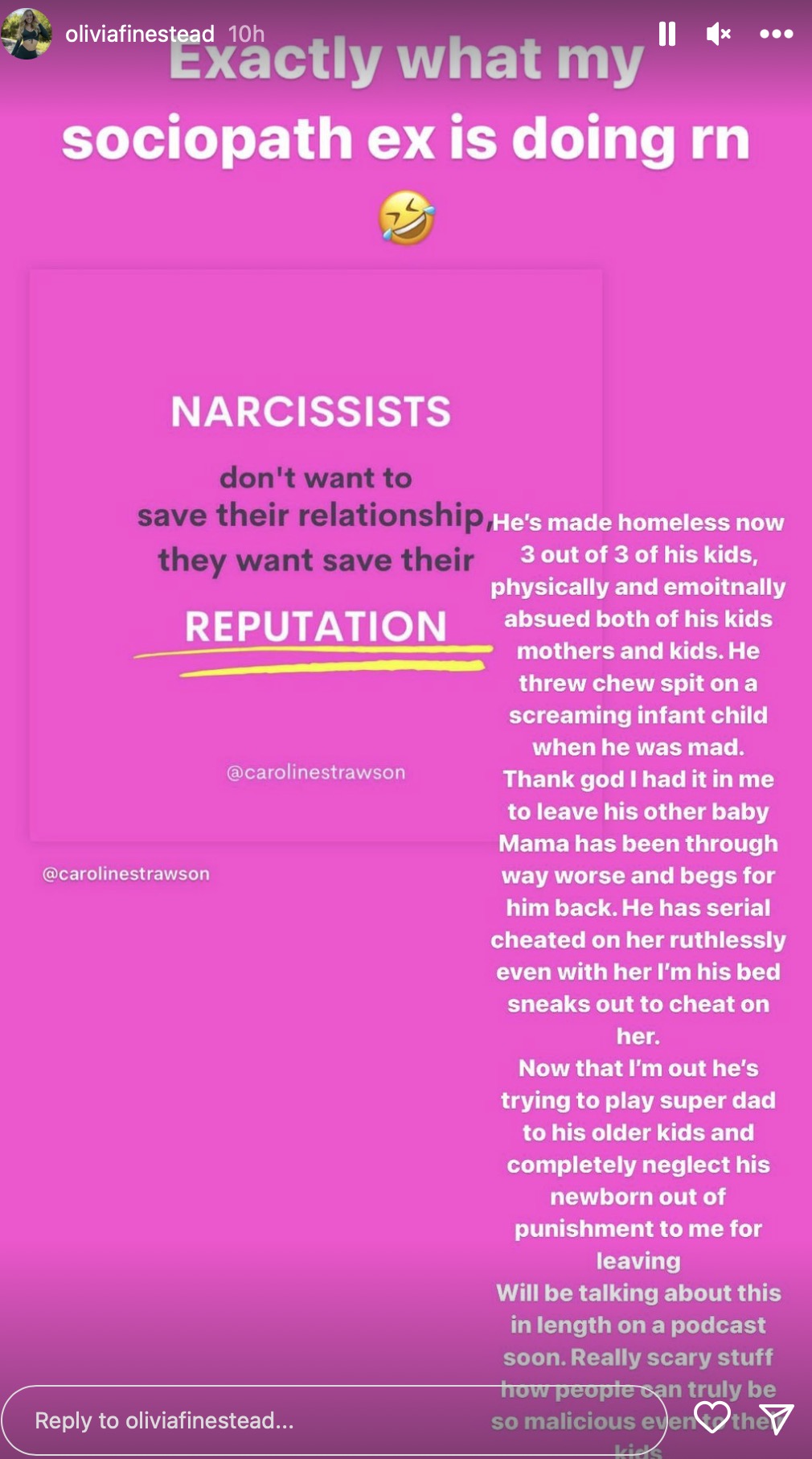Share the story via paper plane icon
812x1459 pixels.
[x=776, y=1419]
